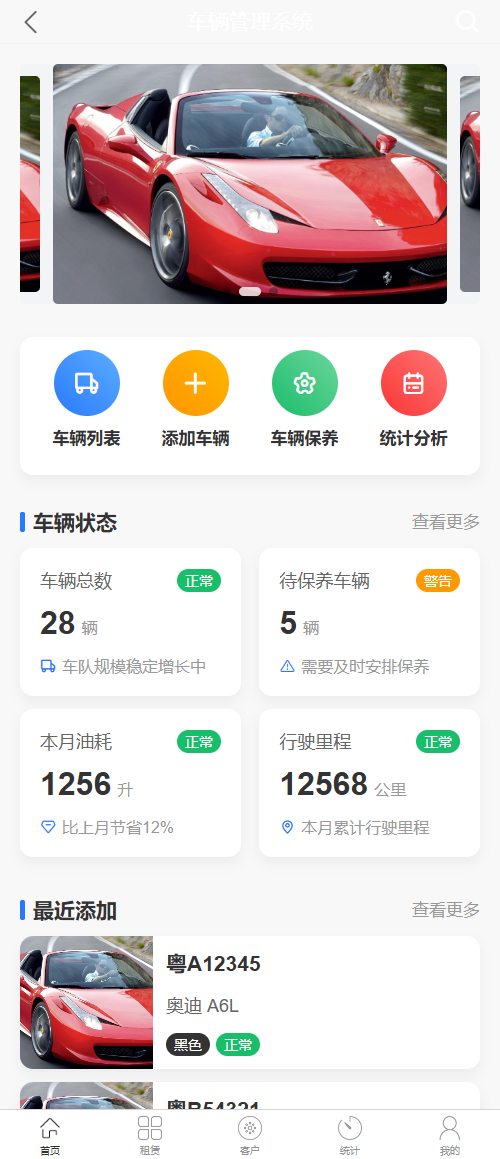
Task: Switch to the 我的 tab
Action: tap(450, 1135)
